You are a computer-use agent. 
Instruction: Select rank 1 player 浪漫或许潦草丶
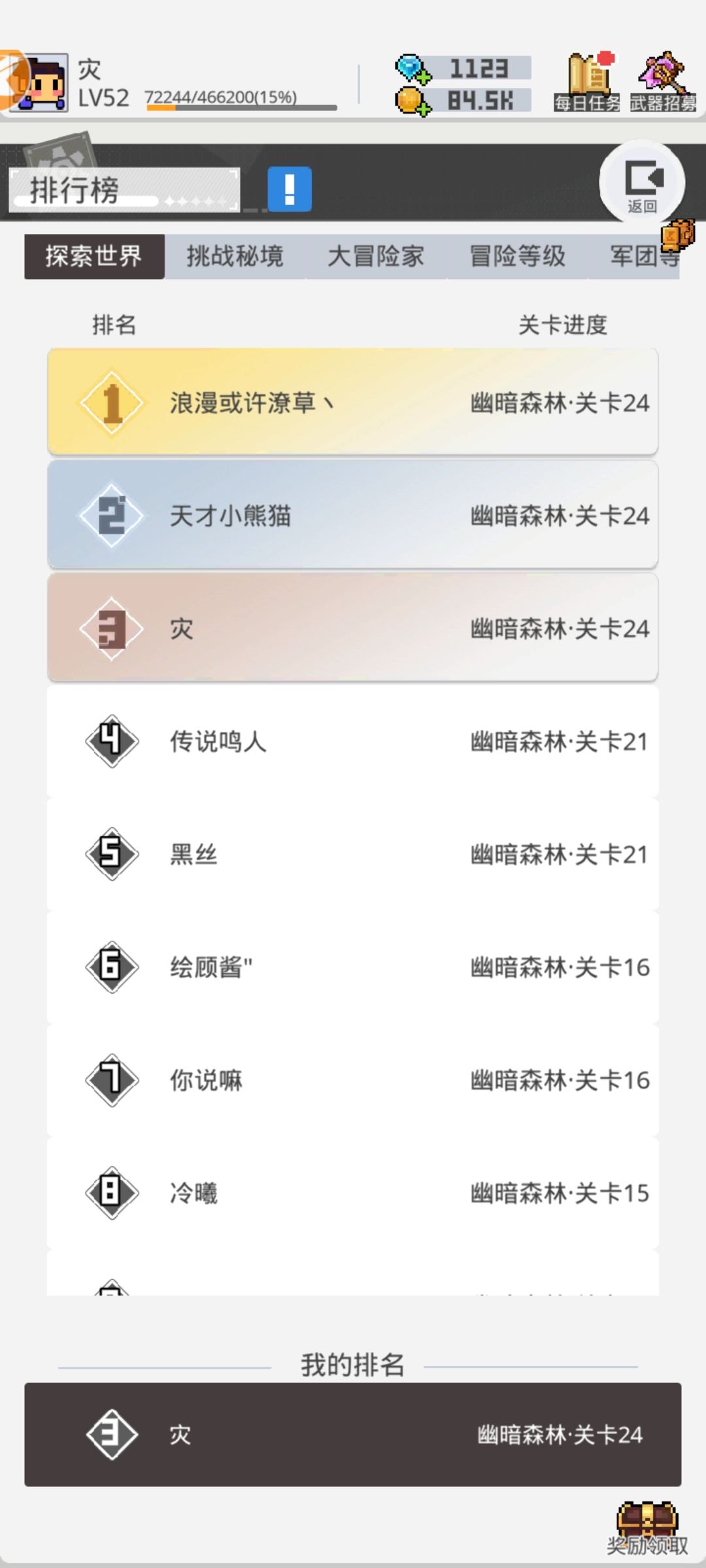353,401
